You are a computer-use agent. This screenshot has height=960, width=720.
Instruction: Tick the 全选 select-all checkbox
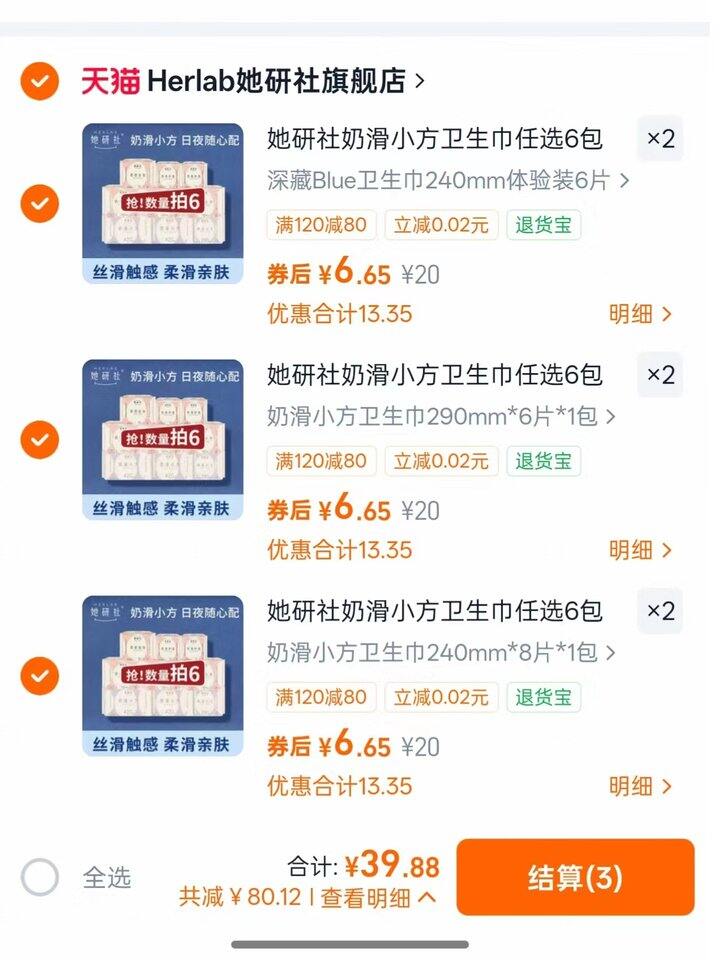pyautogui.click(x=40, y=878)
